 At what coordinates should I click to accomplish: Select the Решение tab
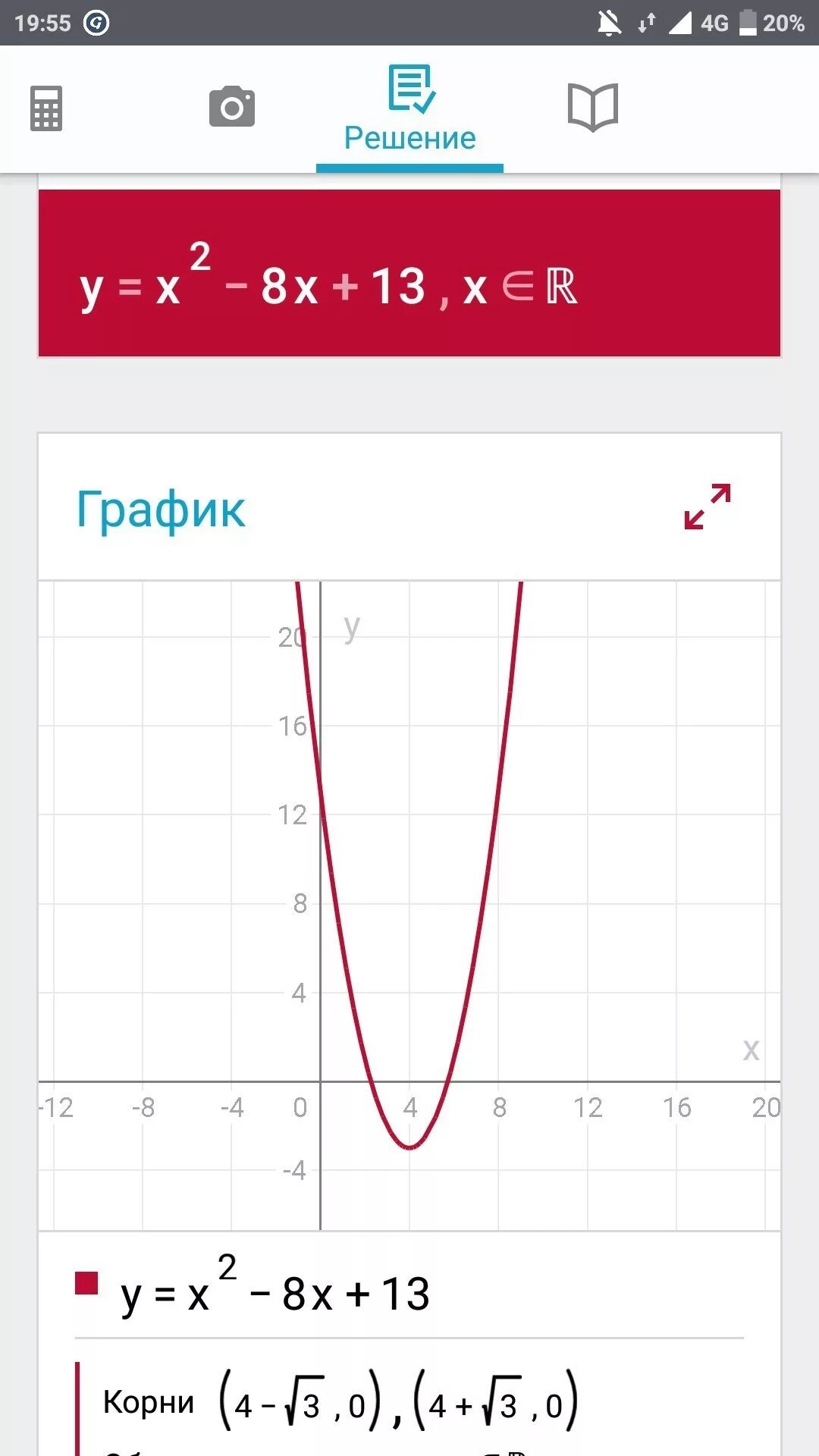[x=409, y=109]
